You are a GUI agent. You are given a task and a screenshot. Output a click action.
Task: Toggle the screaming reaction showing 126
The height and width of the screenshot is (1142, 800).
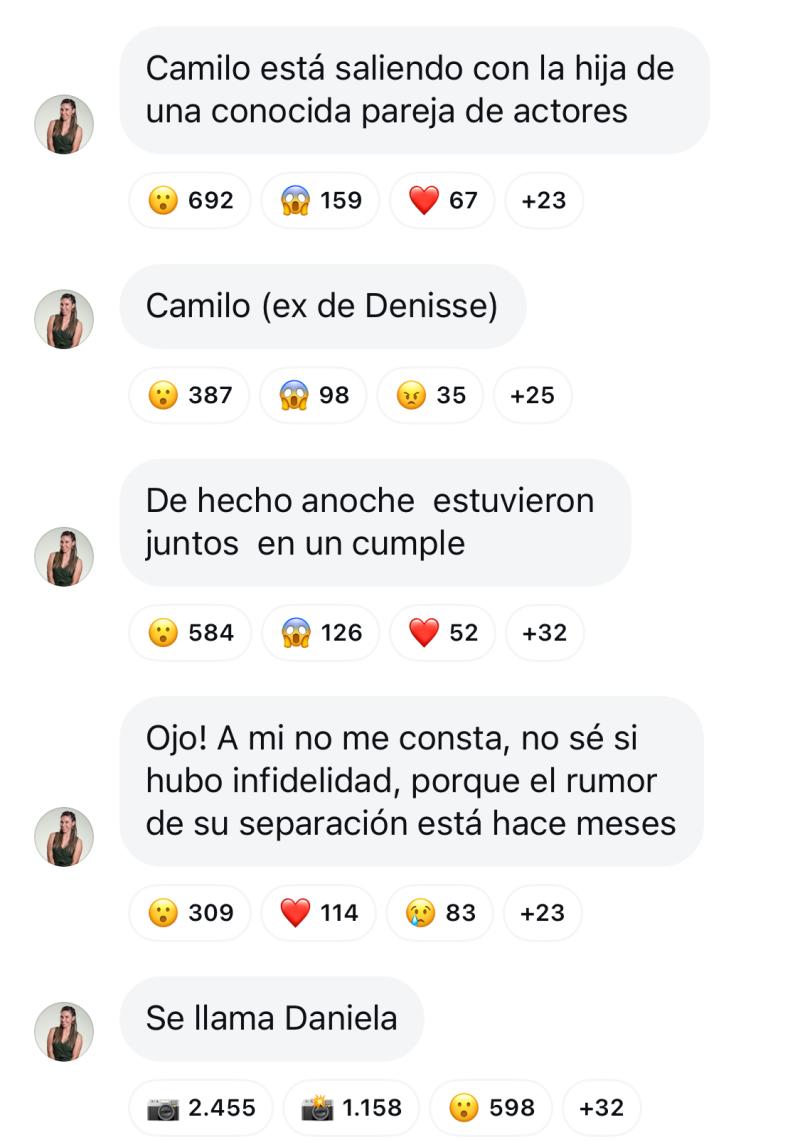(319, 632)
